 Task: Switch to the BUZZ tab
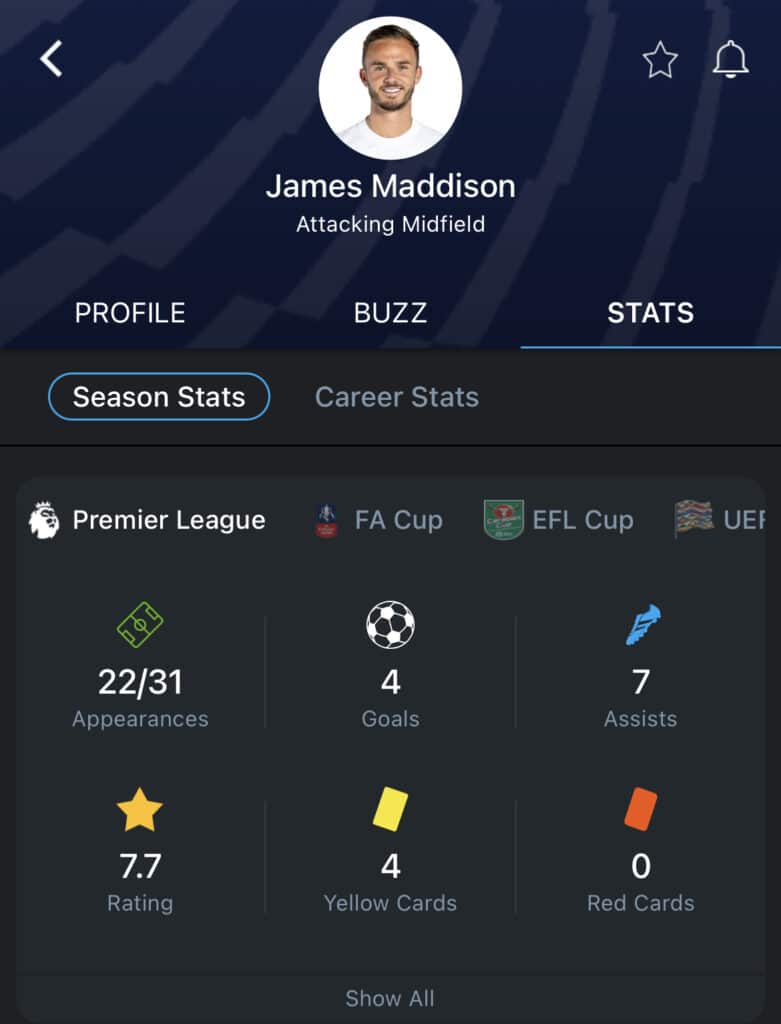390,313
